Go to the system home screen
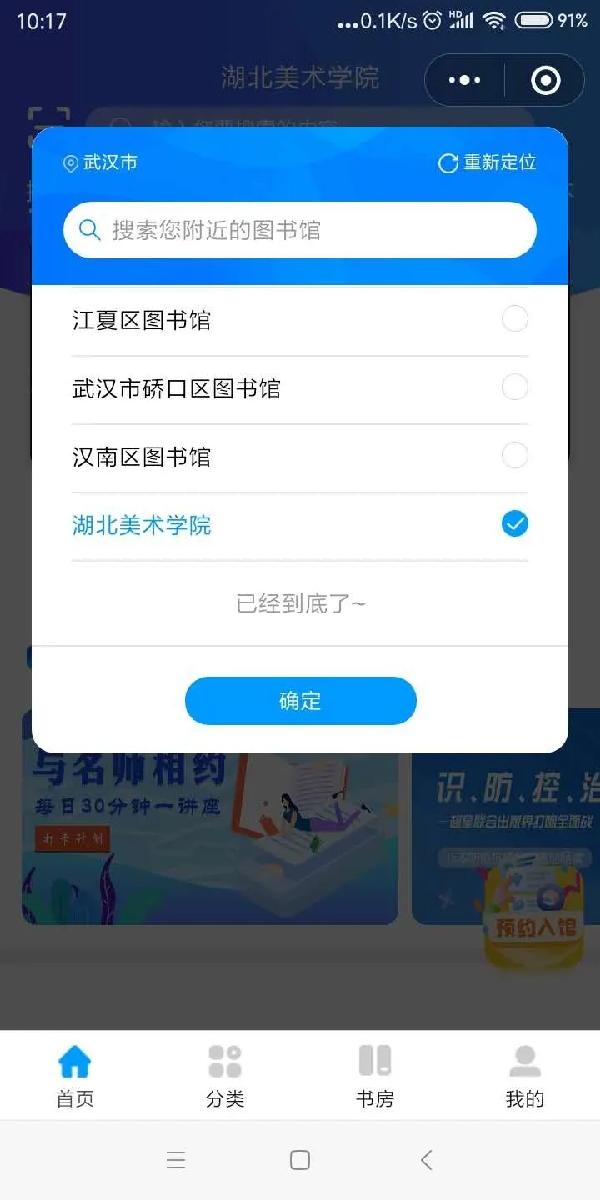 coord(299,1160)
